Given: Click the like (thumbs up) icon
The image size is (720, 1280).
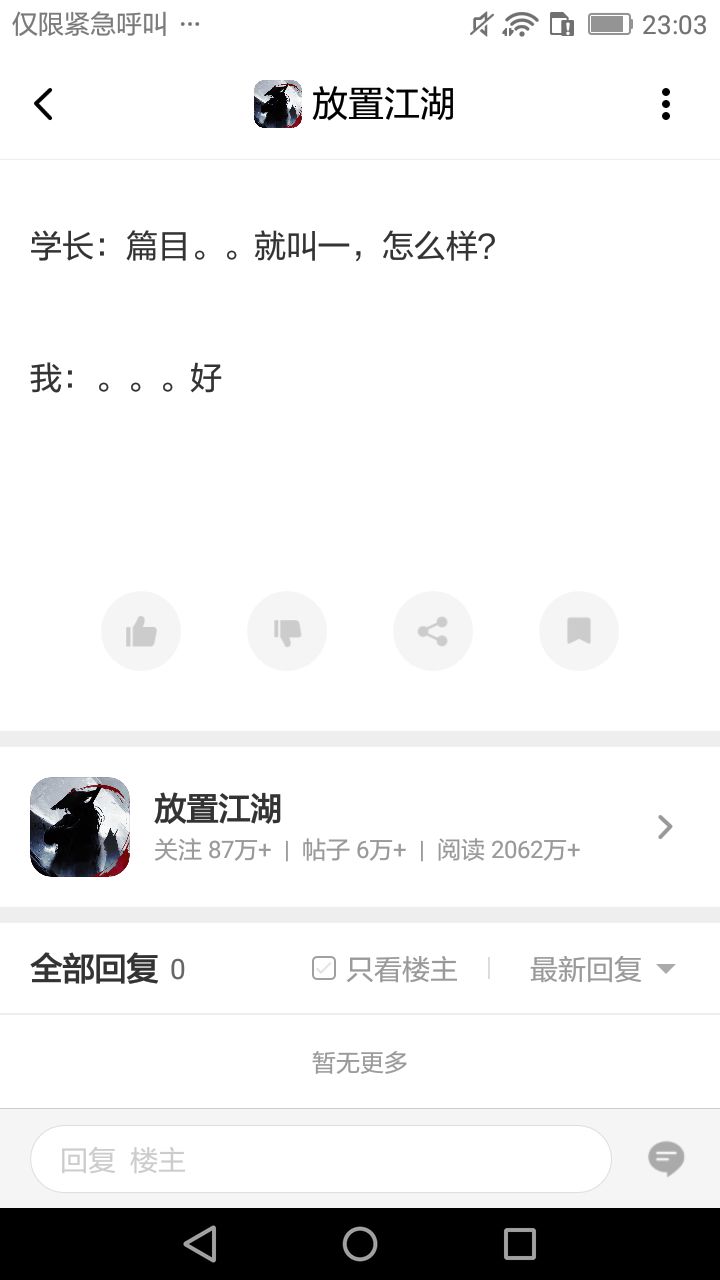Looking at the screenshot, I should pyautogui.click(x=140, y=630).
